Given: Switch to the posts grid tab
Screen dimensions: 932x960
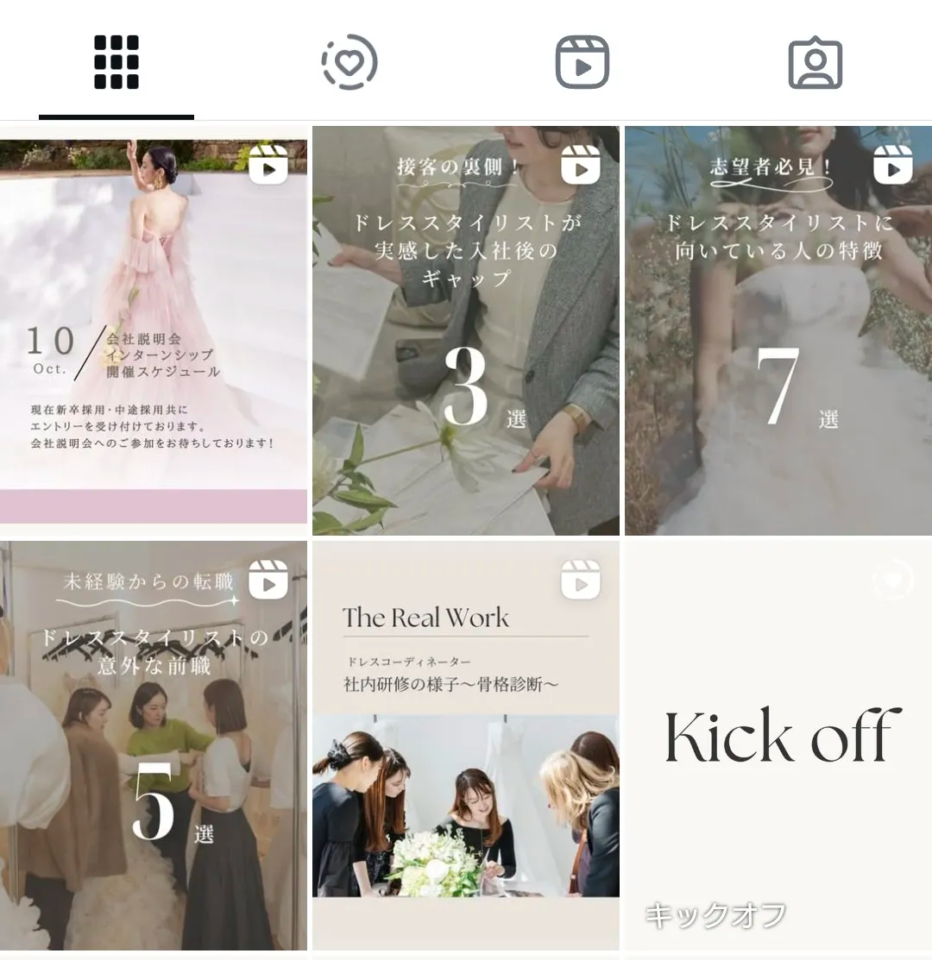Looking at the screenshot, I should click(116, 62).
